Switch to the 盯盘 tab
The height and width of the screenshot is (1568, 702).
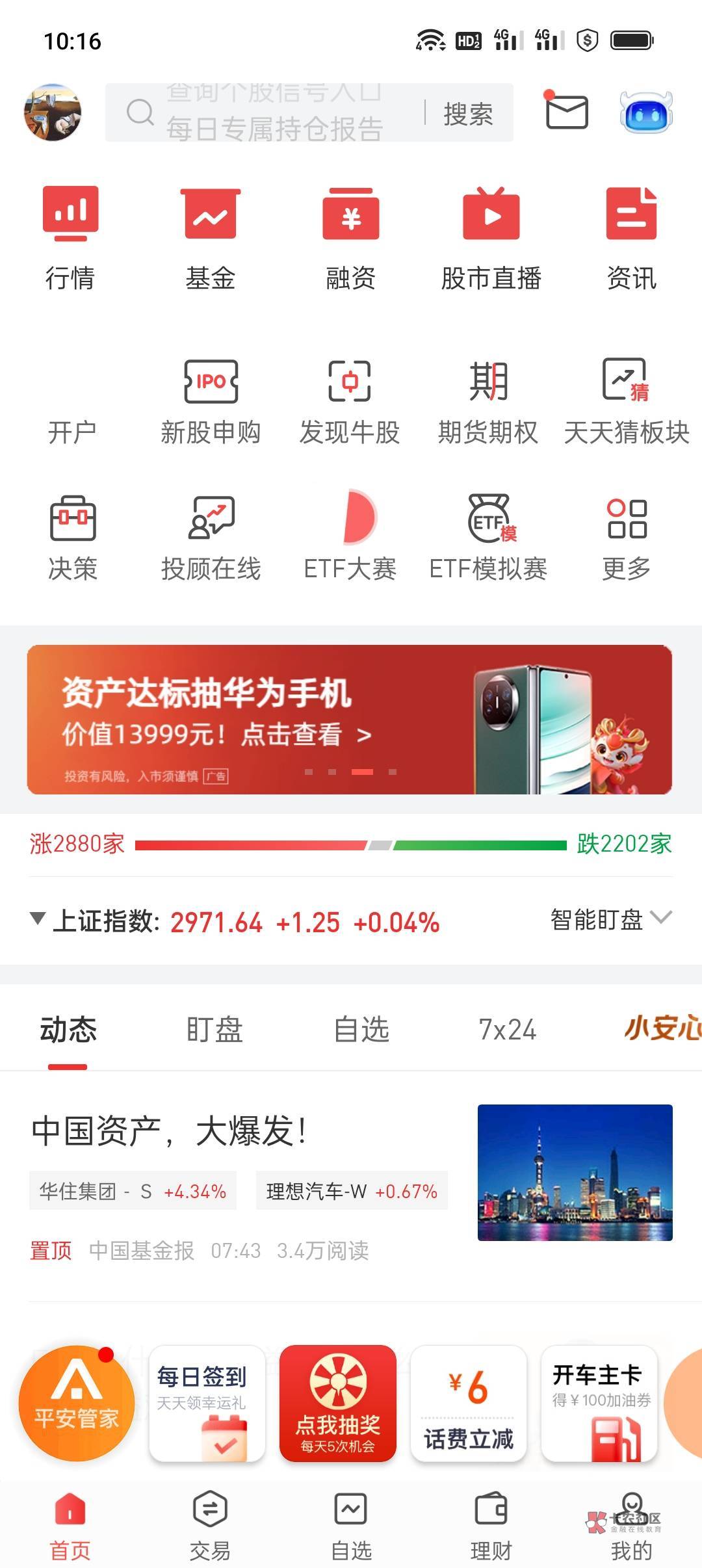click(x=214, y=1030)
